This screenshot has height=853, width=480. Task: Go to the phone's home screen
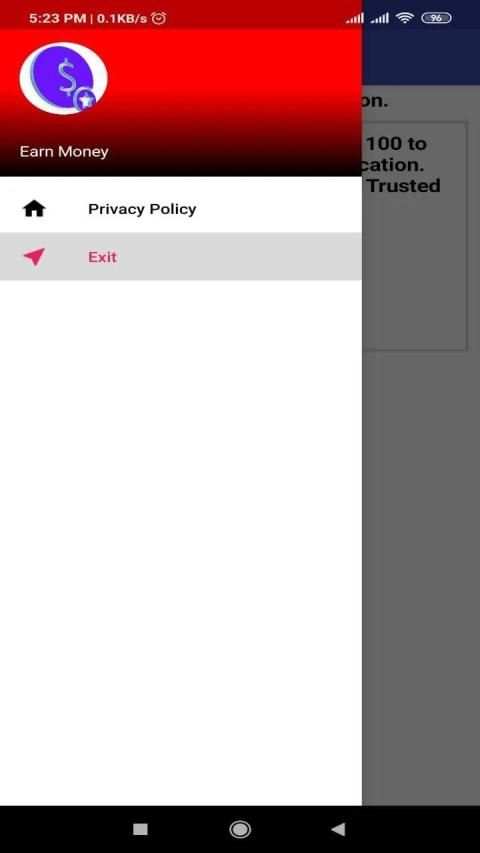[240, 829]
